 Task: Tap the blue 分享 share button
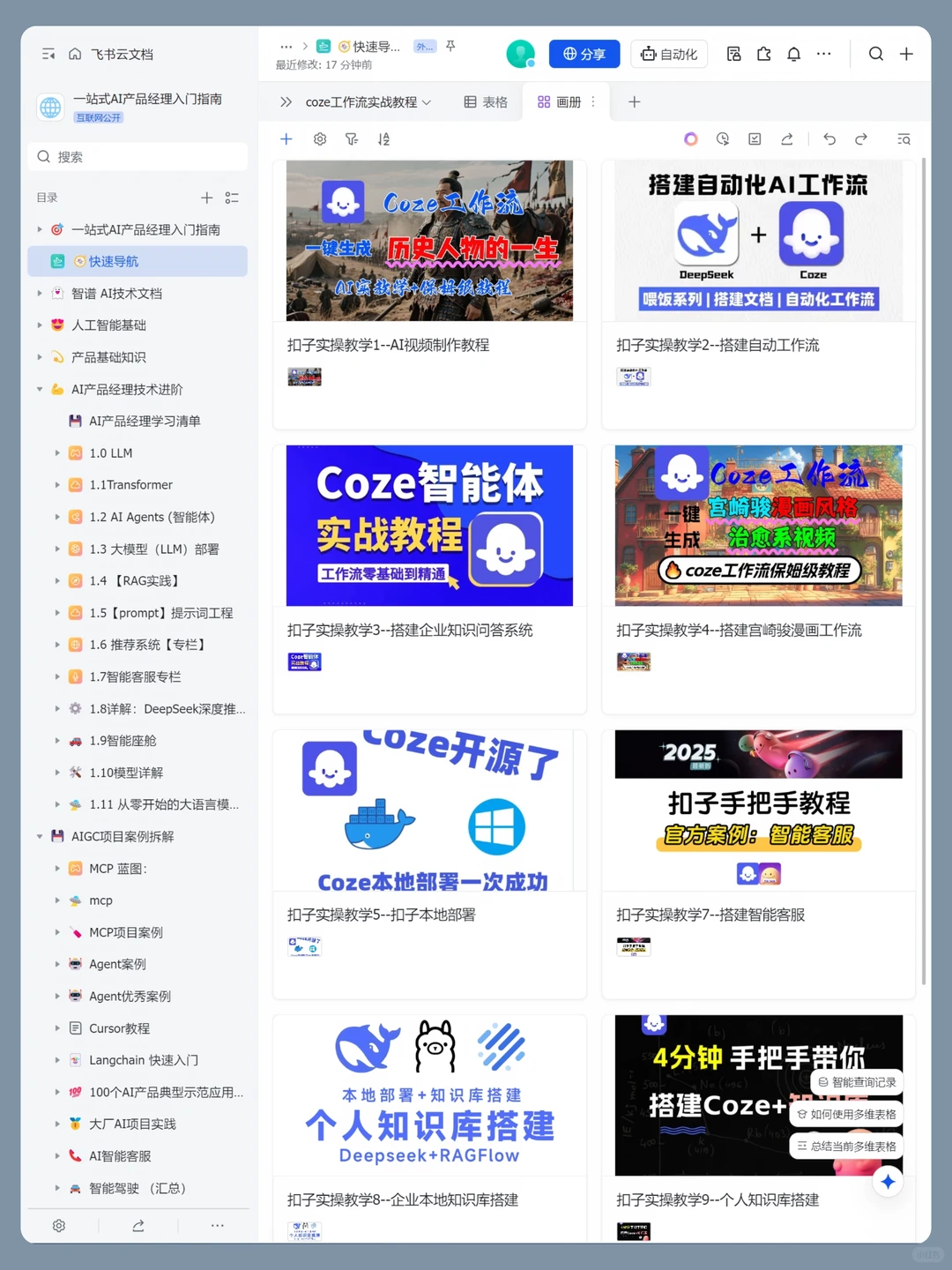584,54
